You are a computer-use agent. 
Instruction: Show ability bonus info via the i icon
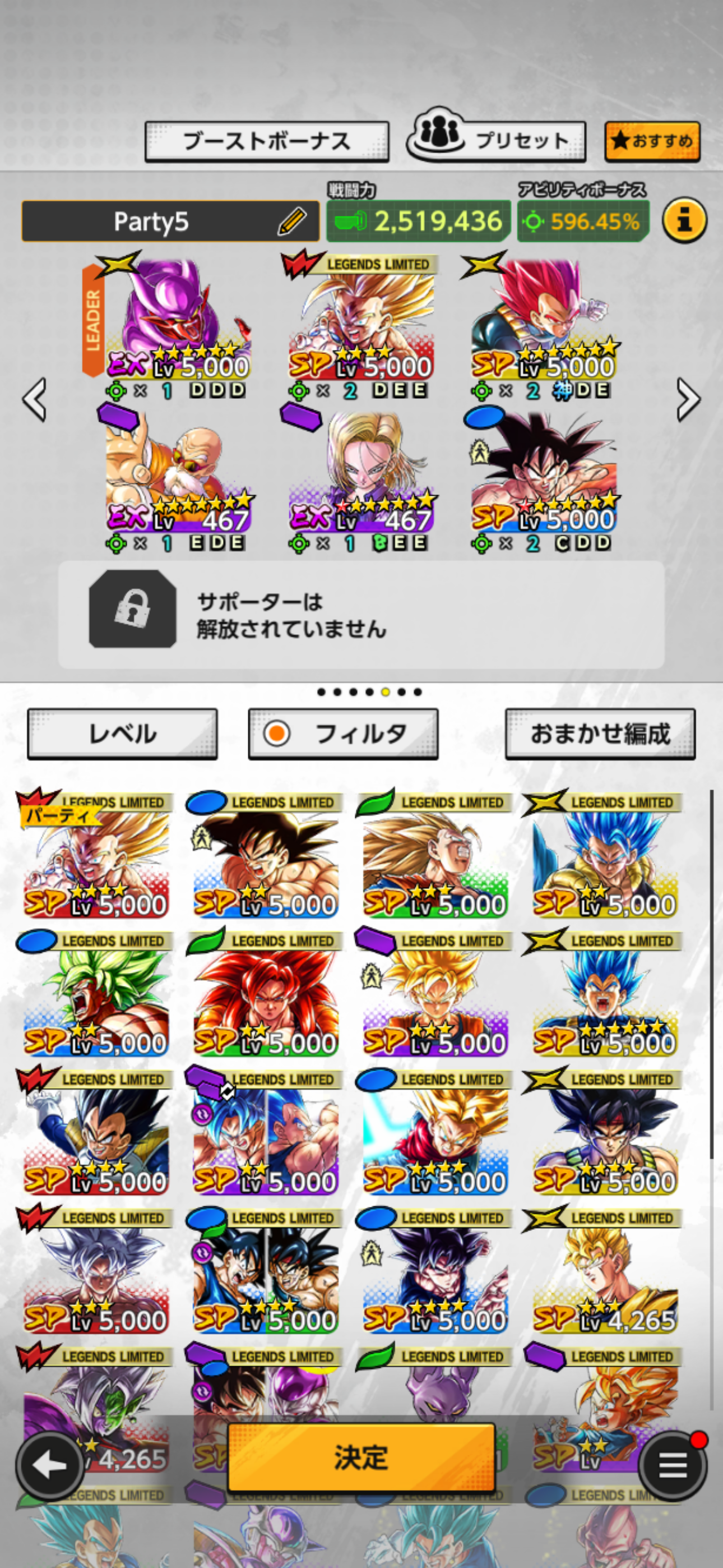coord(684,220)
